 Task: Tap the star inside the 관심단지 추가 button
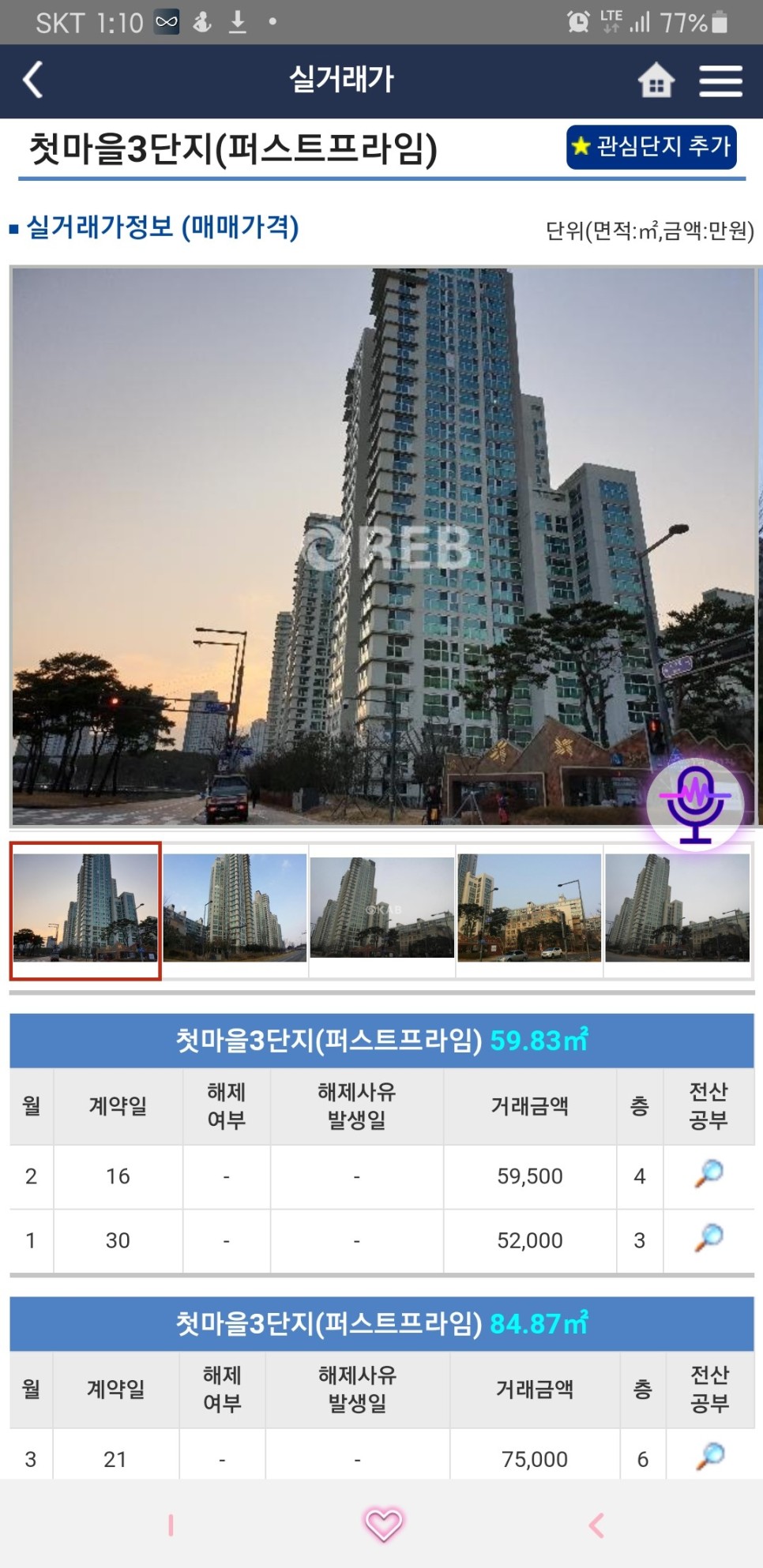point(582,147)
